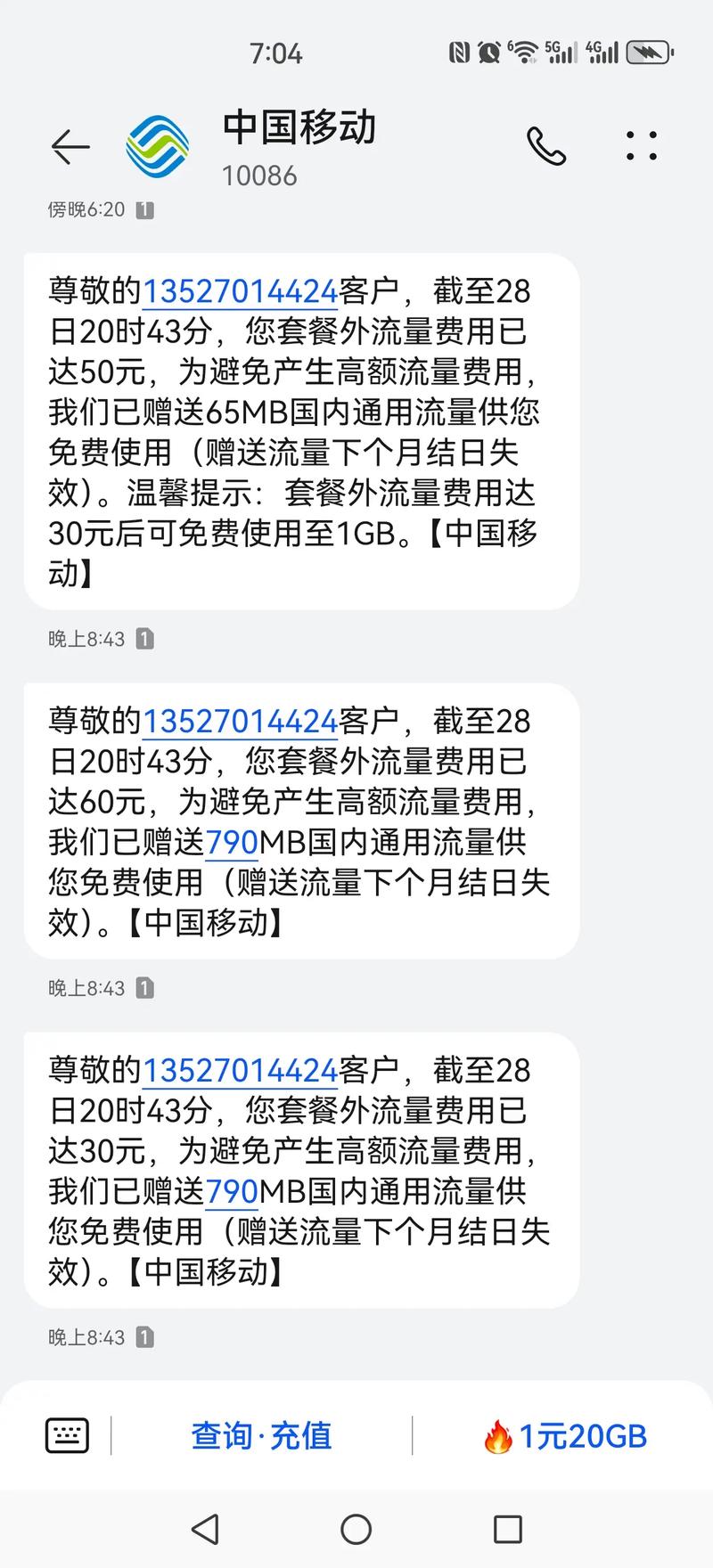
Task: Open the four-dot more options menu
Action: pyautogui.click(x=642, y=146)
